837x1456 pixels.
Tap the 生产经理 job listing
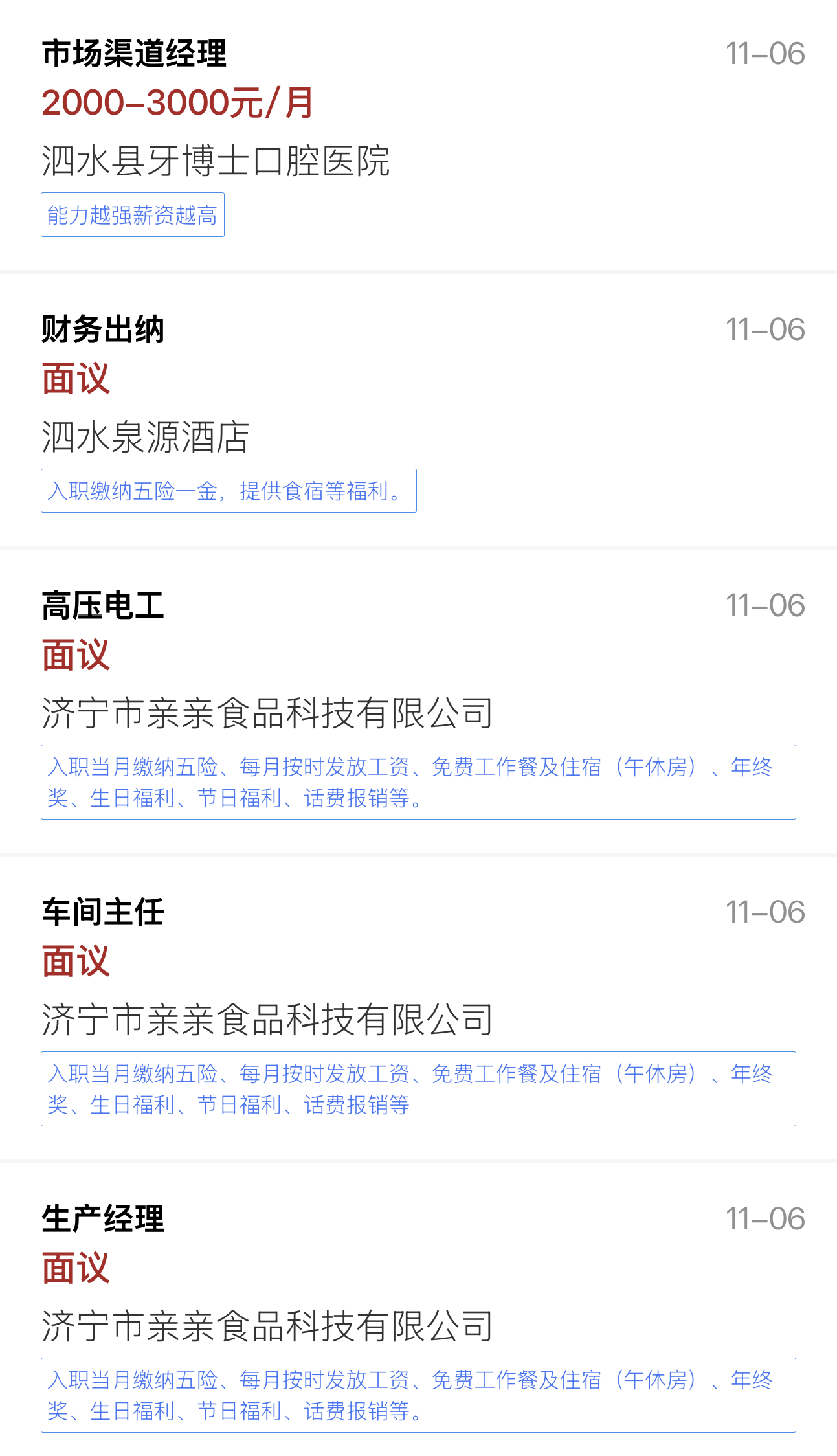pos(104,1219)
